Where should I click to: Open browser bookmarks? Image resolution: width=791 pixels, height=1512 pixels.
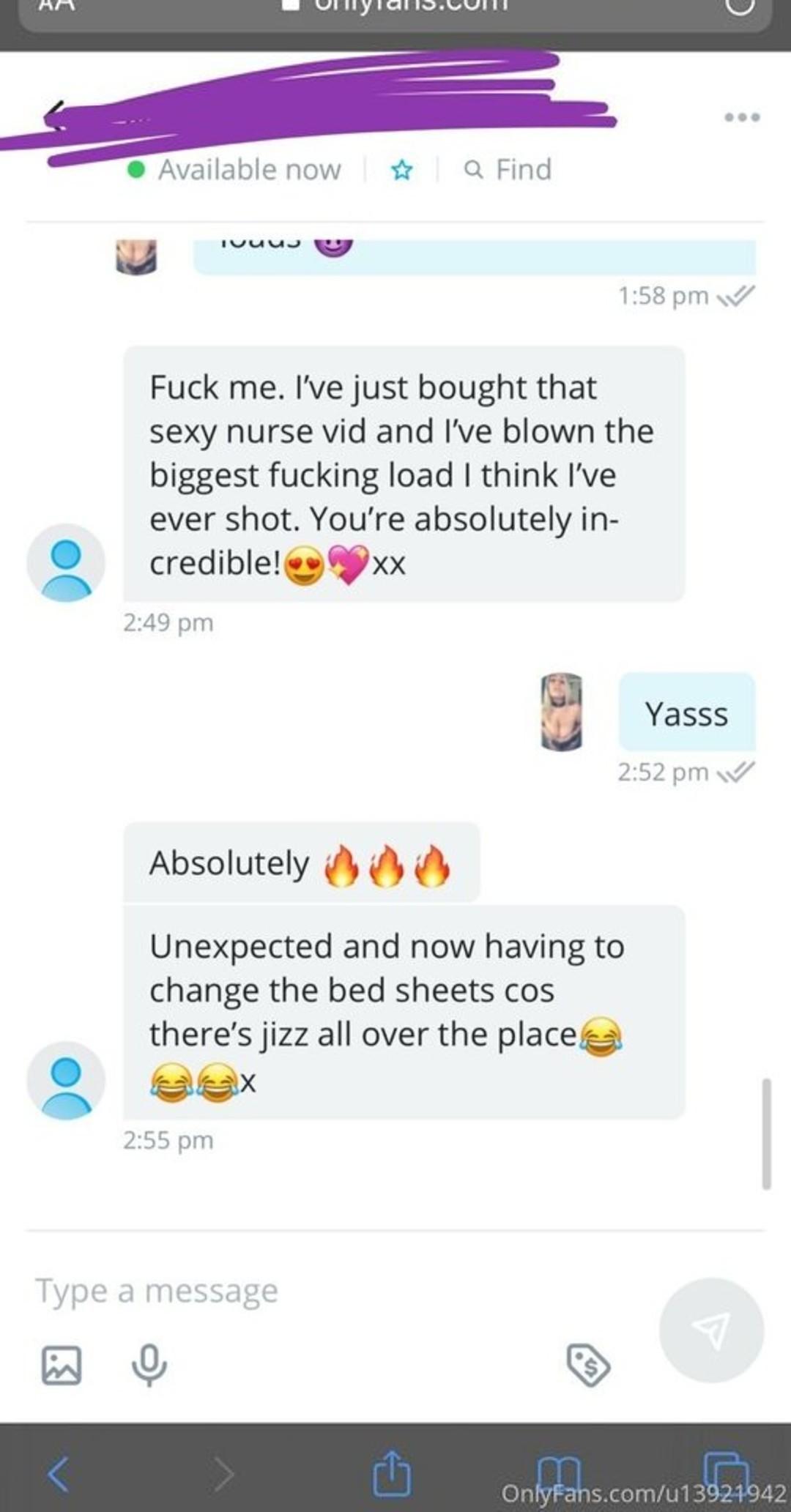558,1473
